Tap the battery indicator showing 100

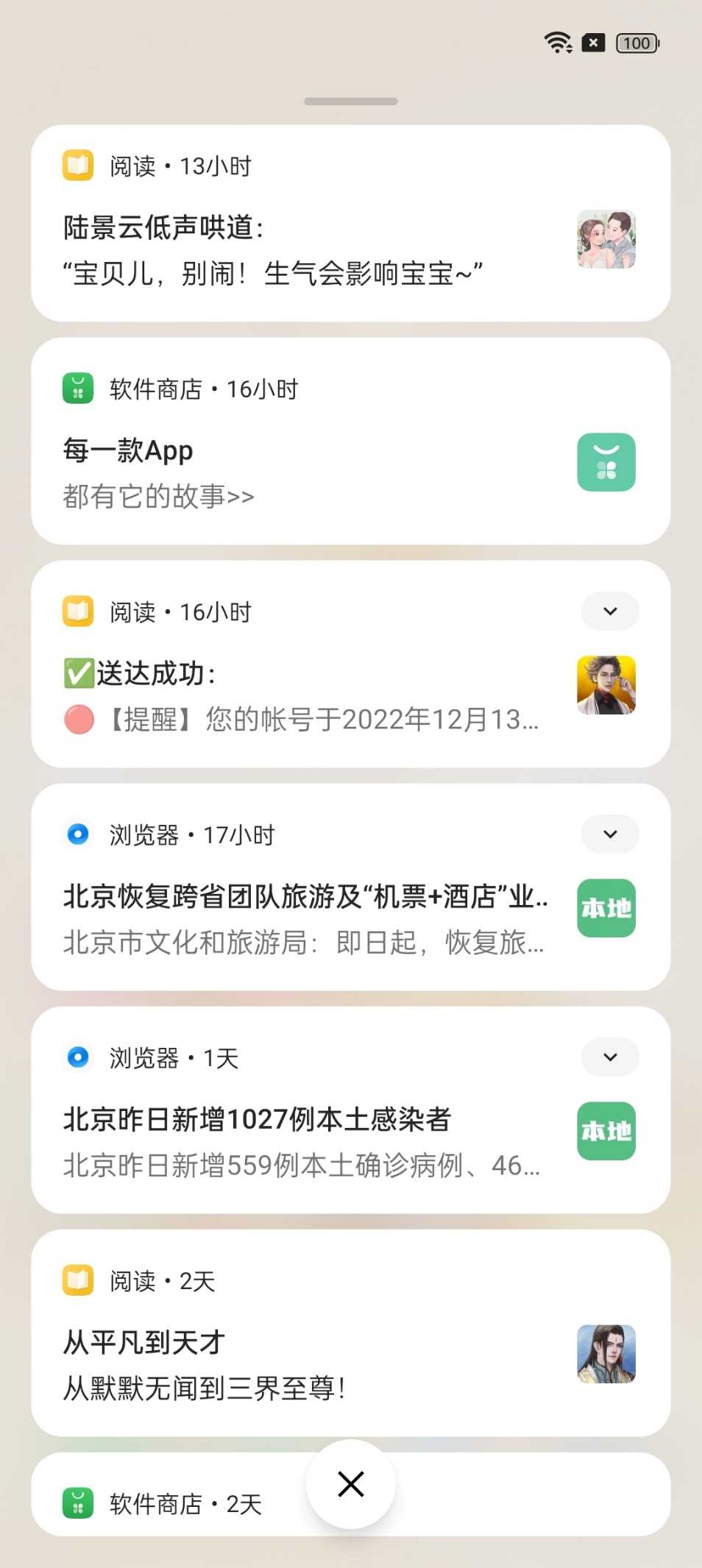(x=636, y=43)
